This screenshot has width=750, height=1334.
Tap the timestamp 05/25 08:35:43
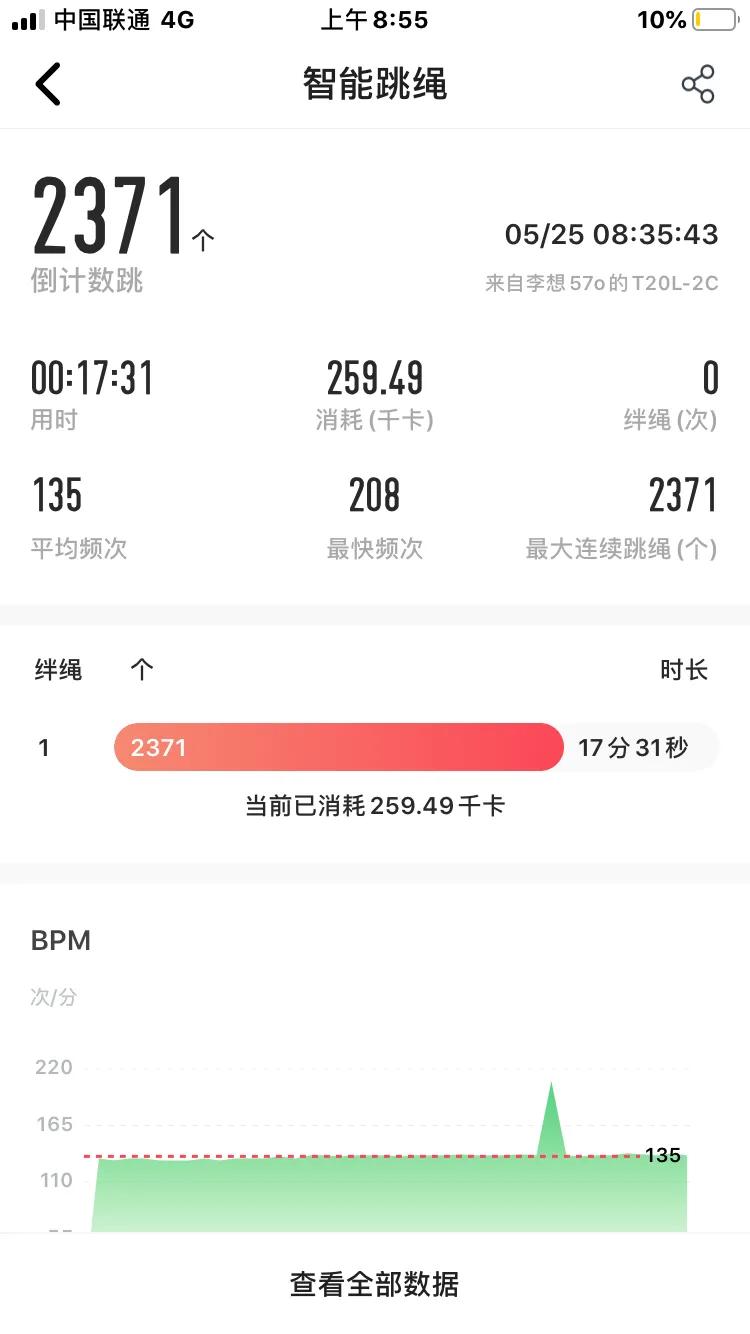pos(612,235)
